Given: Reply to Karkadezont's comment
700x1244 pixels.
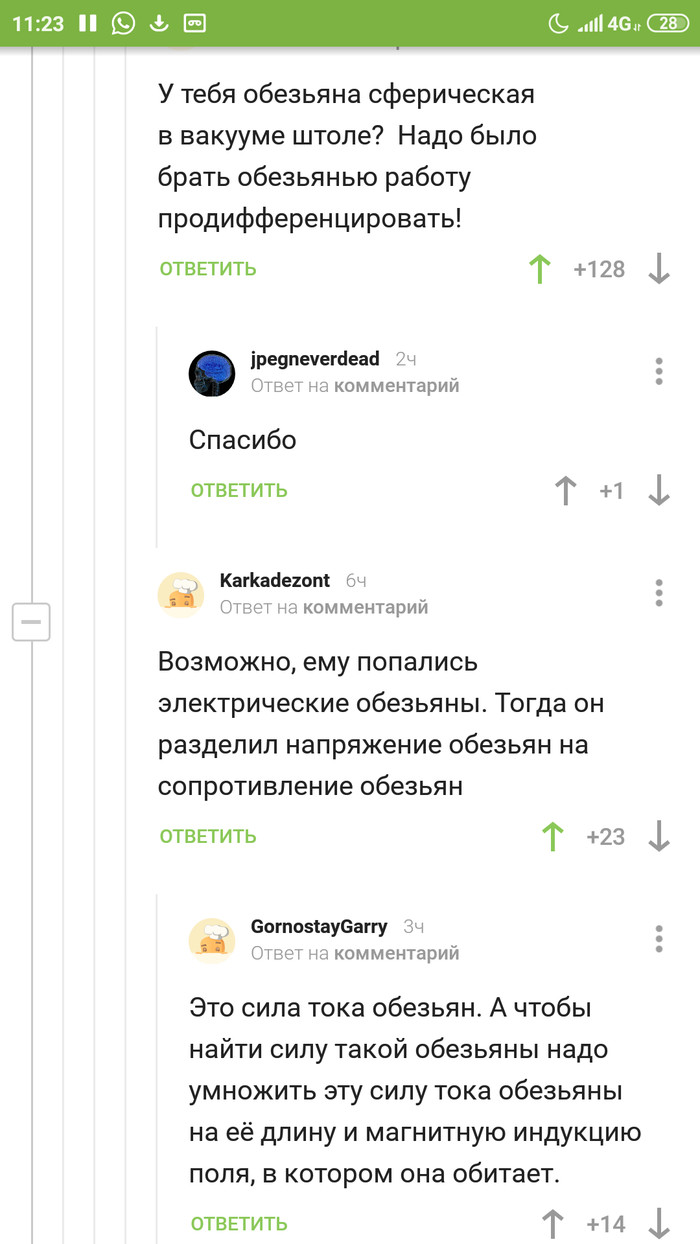Looking at the screenshot, I should coord(208,836).
